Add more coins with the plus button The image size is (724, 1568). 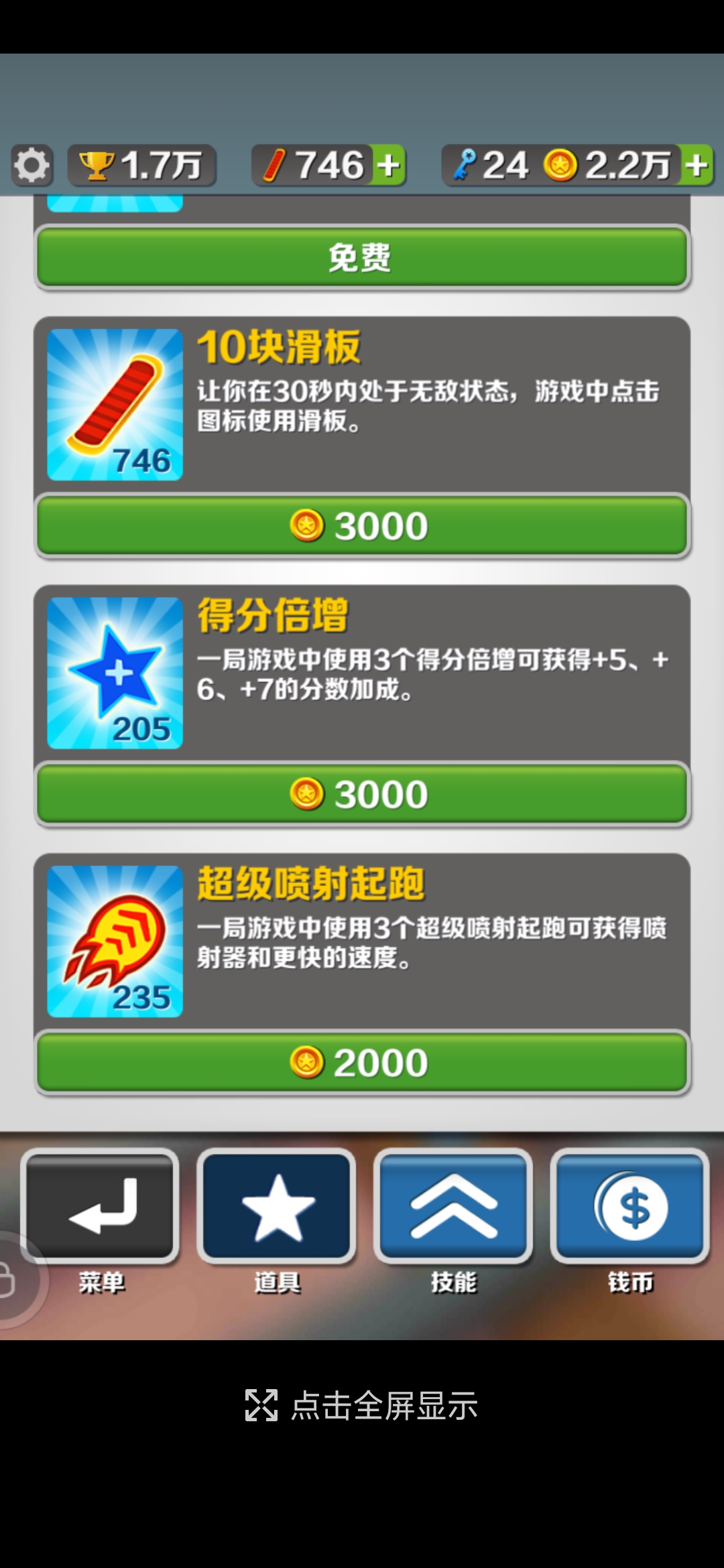coord(698,166)
